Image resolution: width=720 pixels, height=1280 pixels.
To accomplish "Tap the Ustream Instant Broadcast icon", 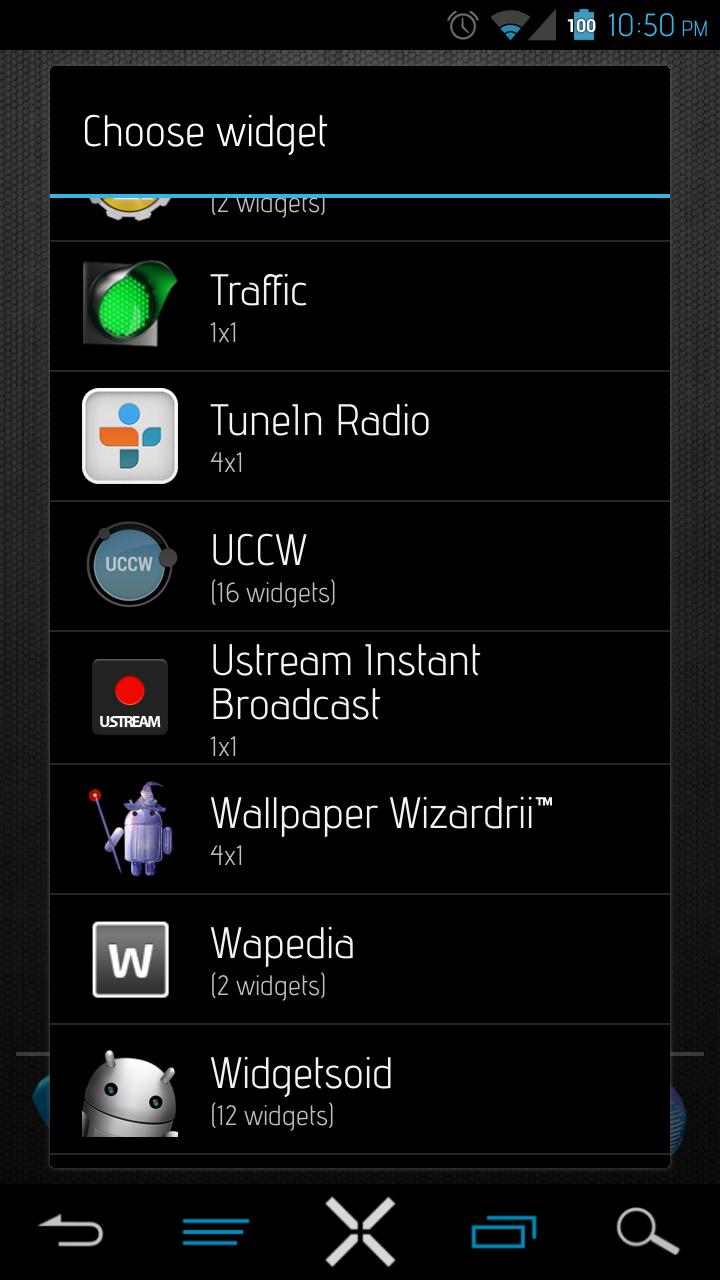I will tap(129, 696).
